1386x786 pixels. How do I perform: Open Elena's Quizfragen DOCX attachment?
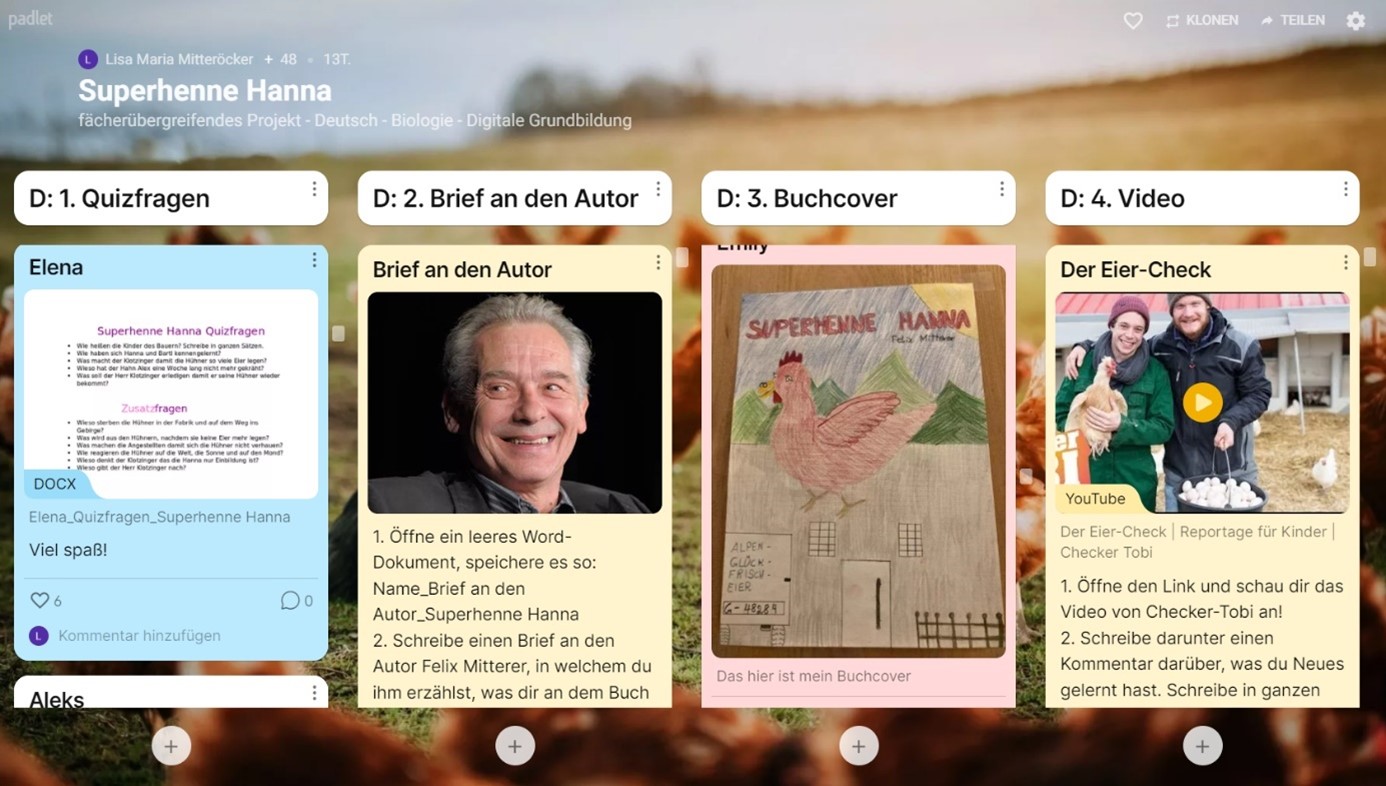(x=171, y=394)
